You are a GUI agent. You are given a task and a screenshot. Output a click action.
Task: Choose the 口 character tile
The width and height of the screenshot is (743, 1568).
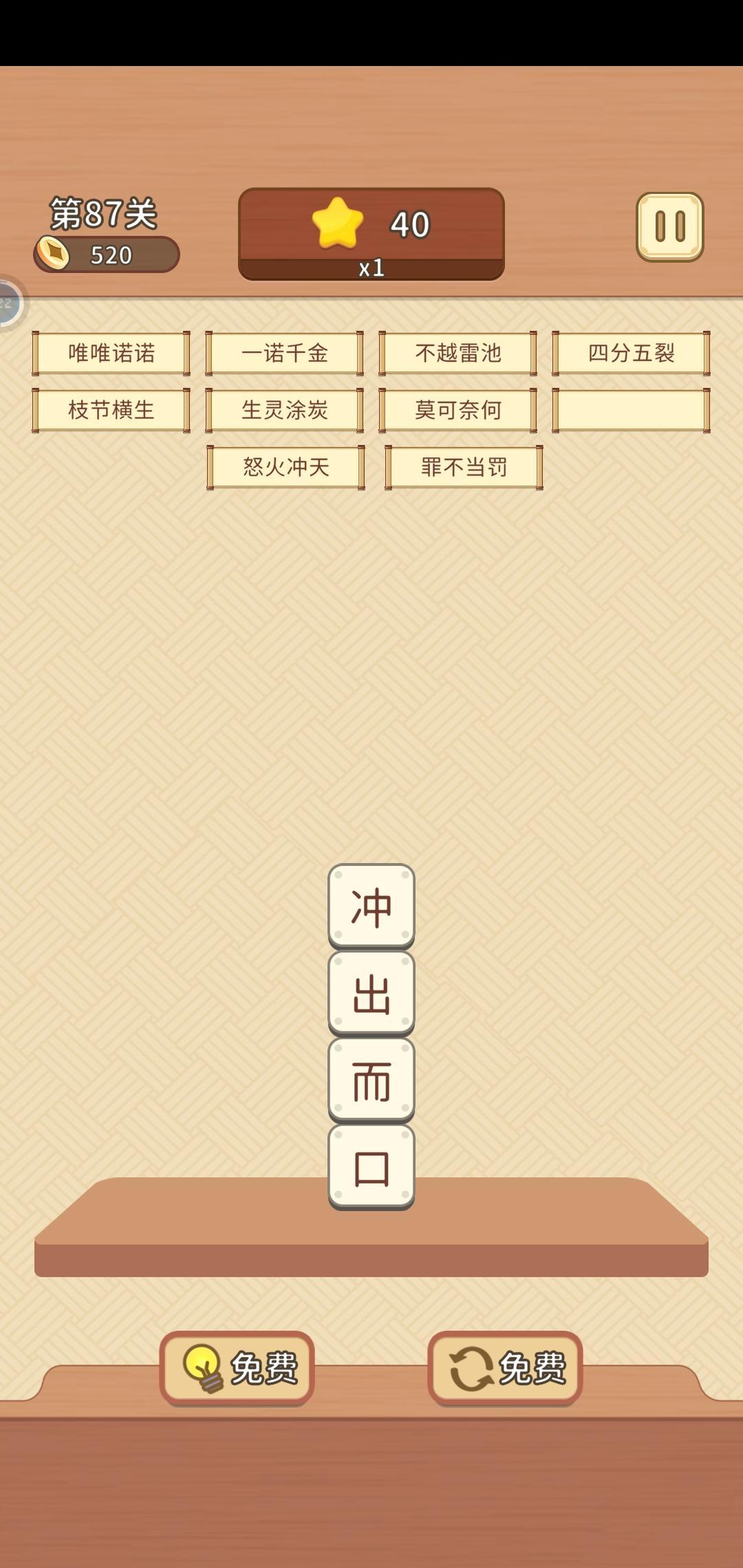coord(371,1167)
